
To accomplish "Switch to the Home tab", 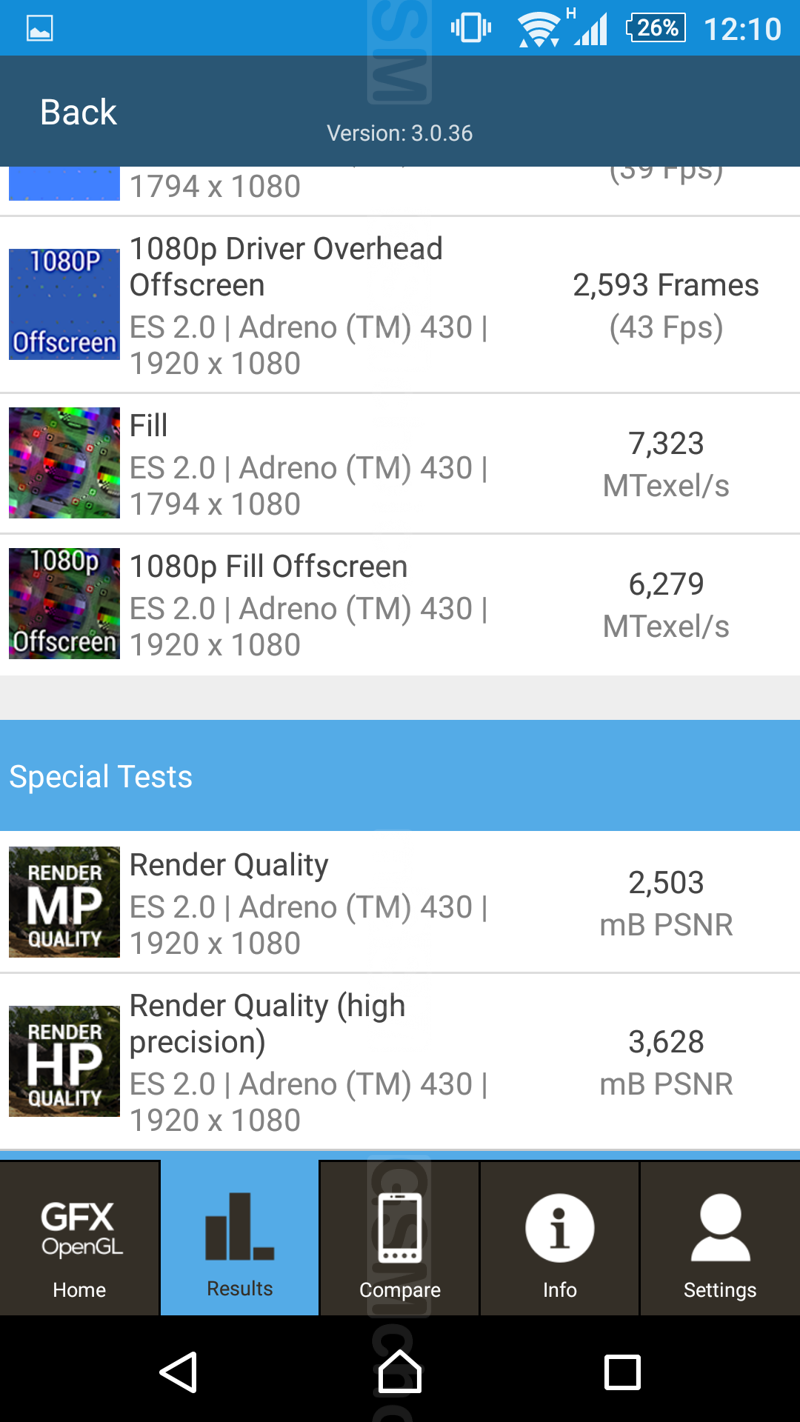I will pyautogui.click(x=79, y=1238).
